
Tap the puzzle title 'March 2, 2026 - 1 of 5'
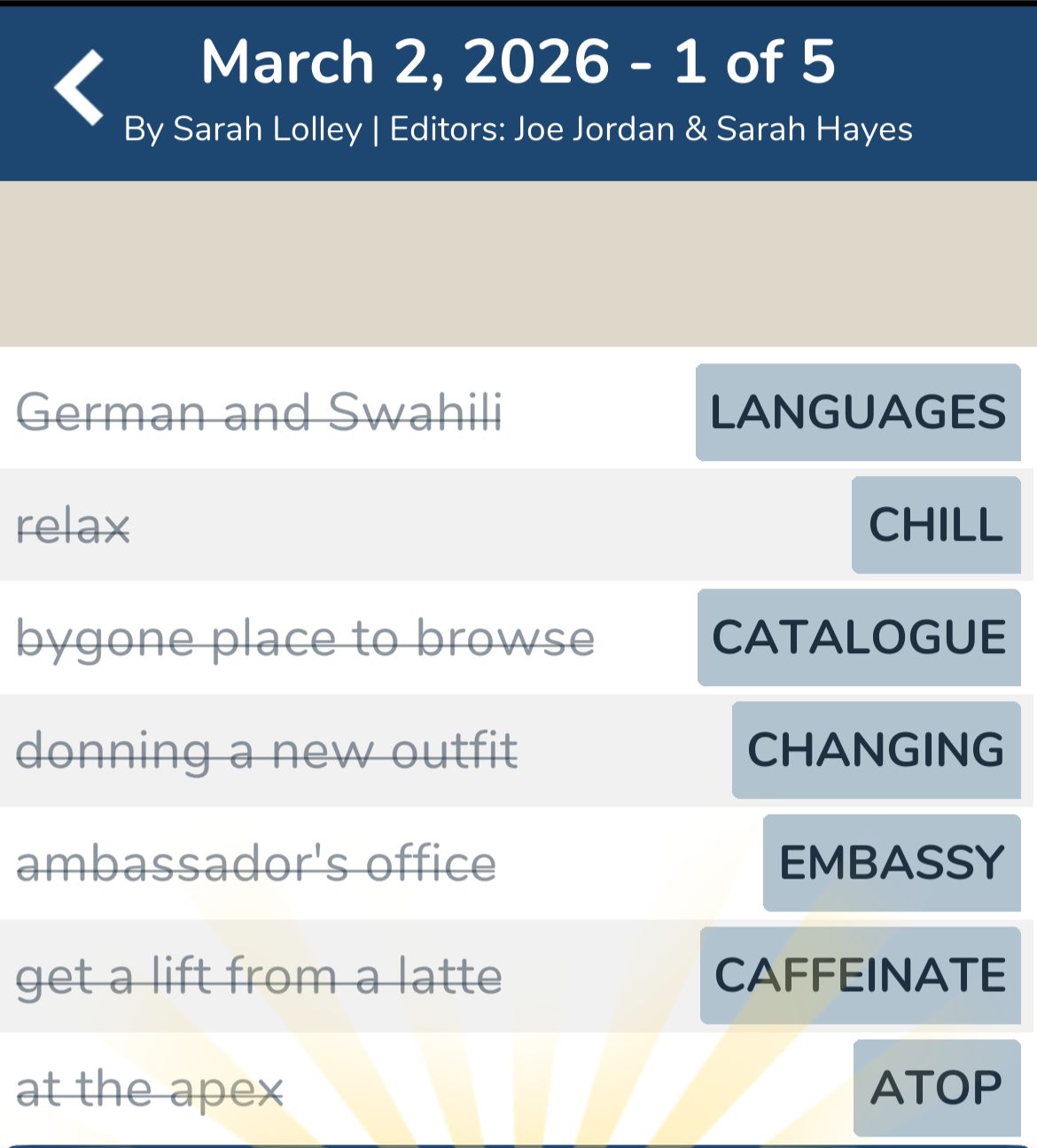tap(518, 62)
